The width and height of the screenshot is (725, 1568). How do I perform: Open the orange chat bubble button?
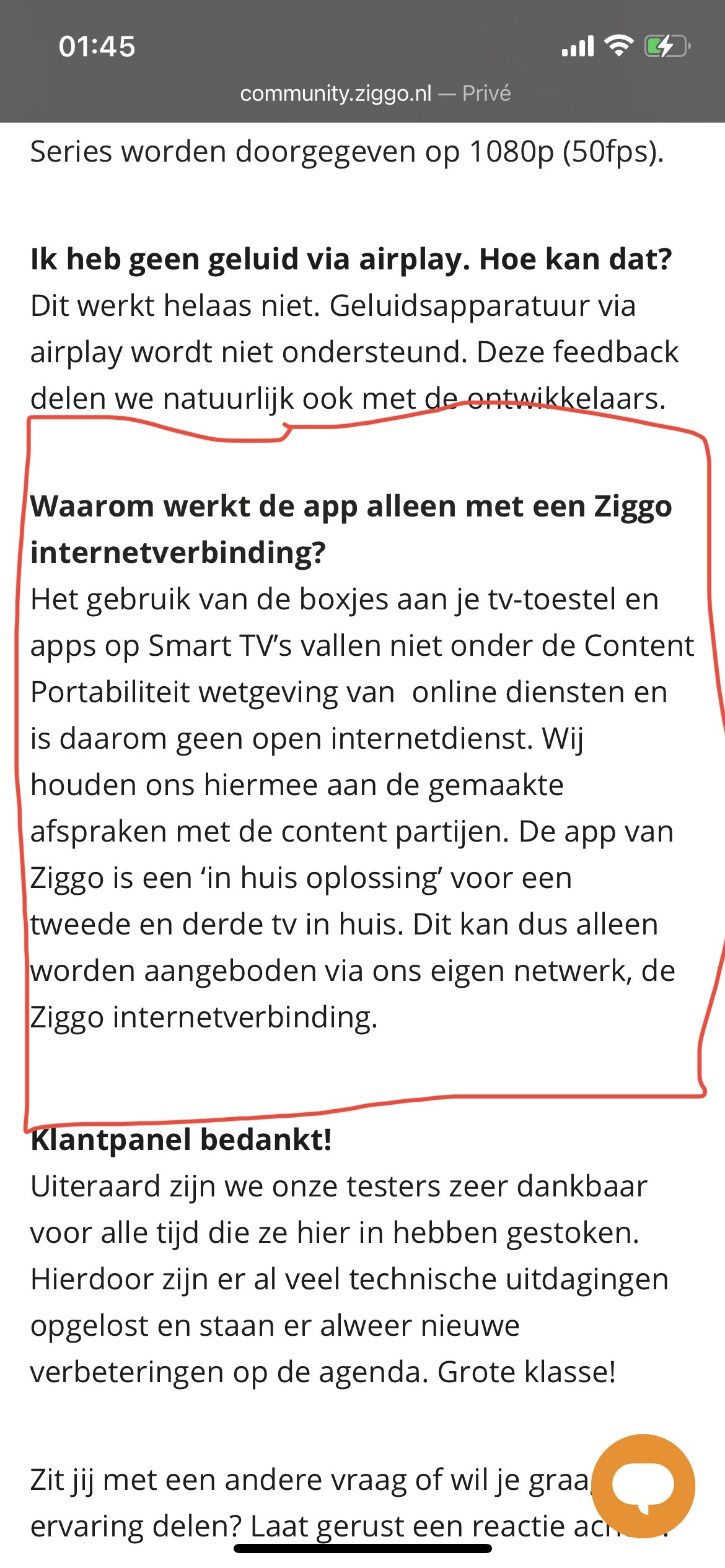(x=643, y=1485)
